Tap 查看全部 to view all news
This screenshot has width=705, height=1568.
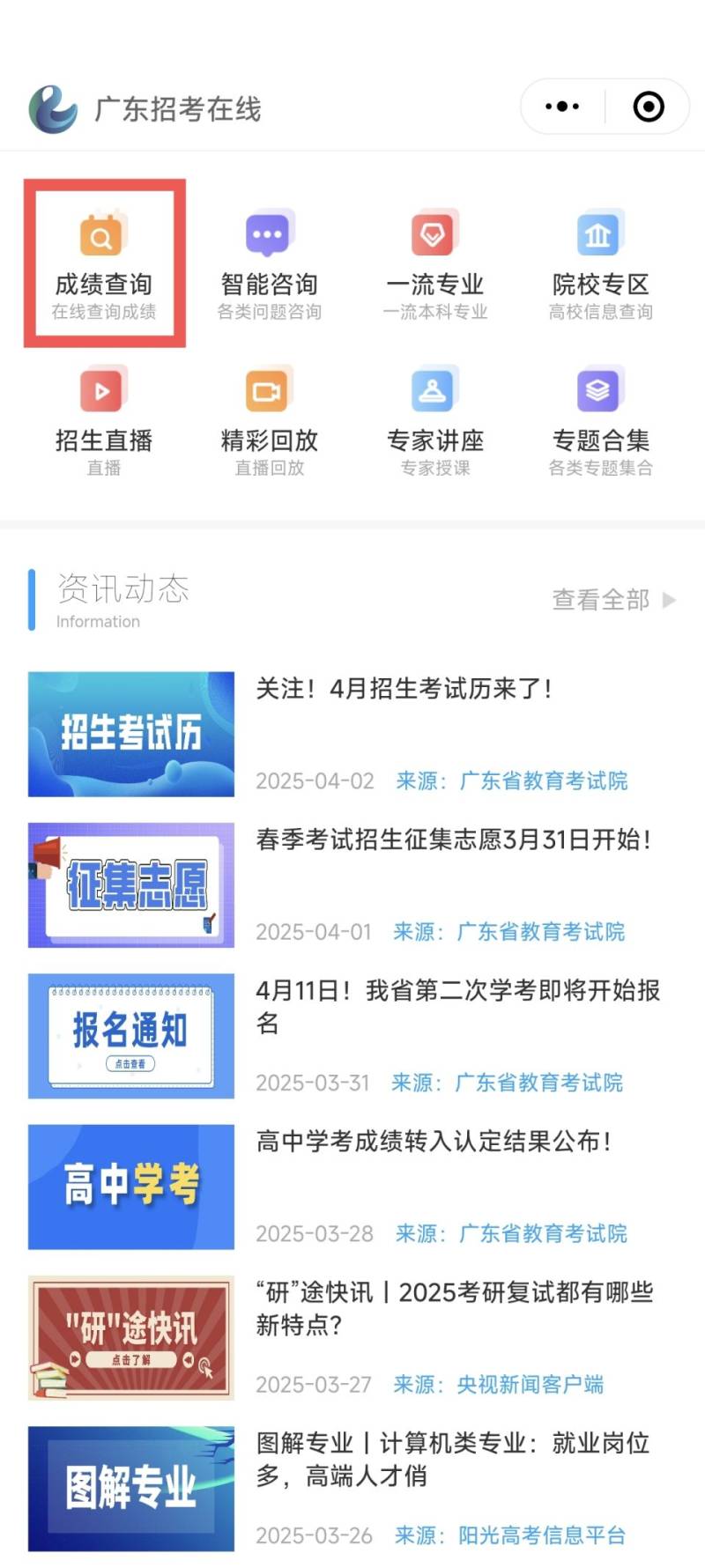[x=614, y=600]
